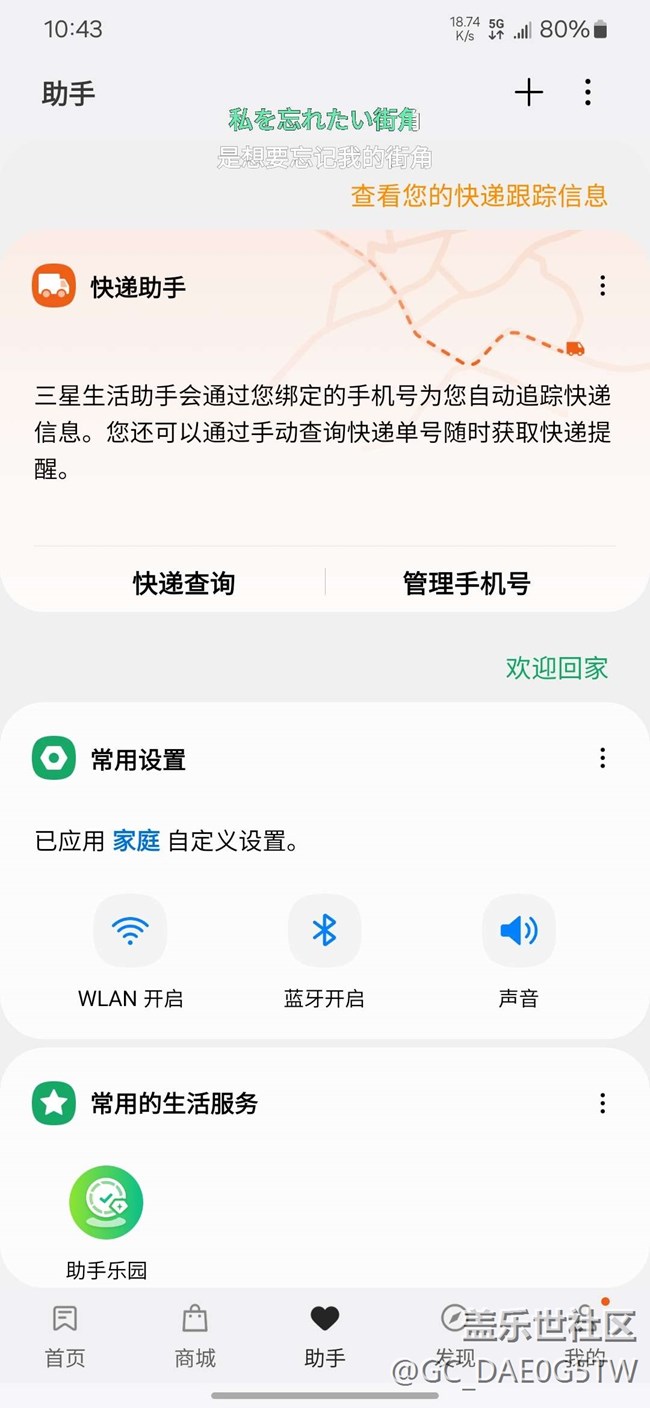Open options for the 快递助手 card
The height and width of the screenshot is (1408, 650).
[602, 286]
